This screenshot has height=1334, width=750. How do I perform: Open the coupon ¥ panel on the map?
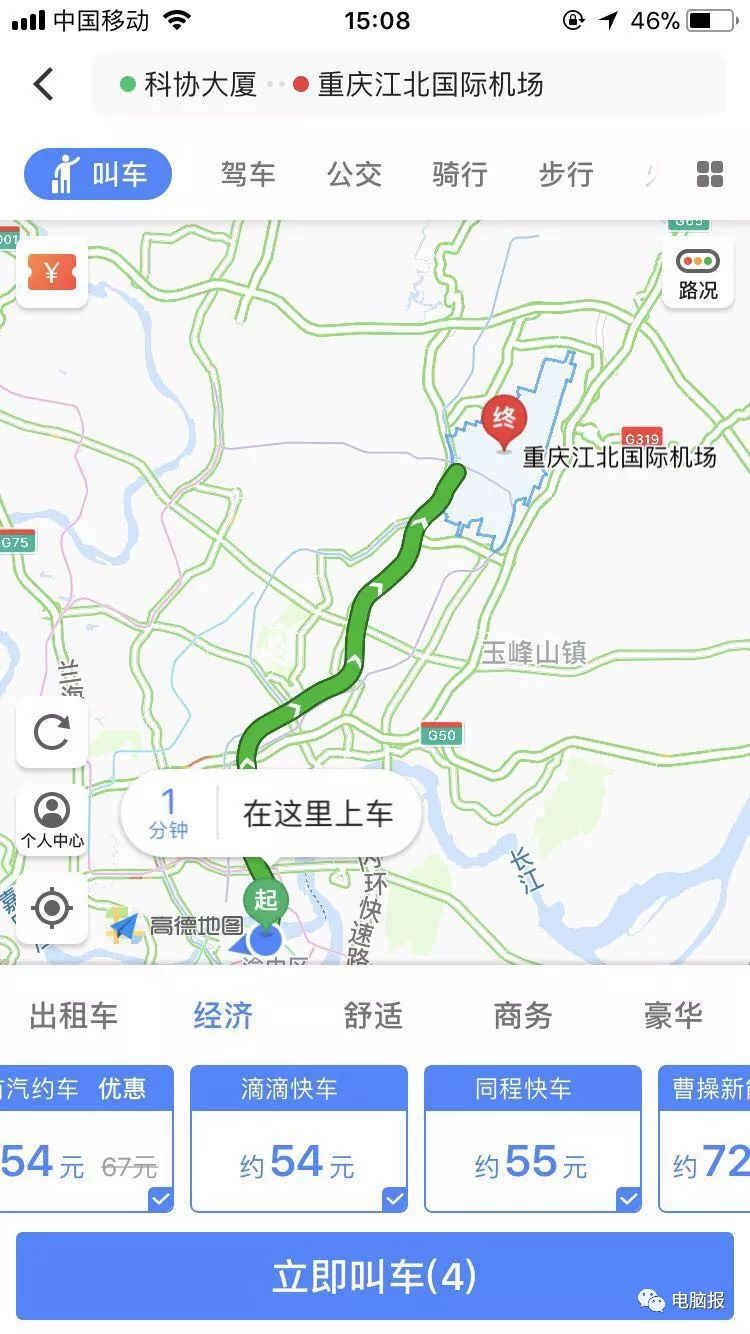coord(52,272)
